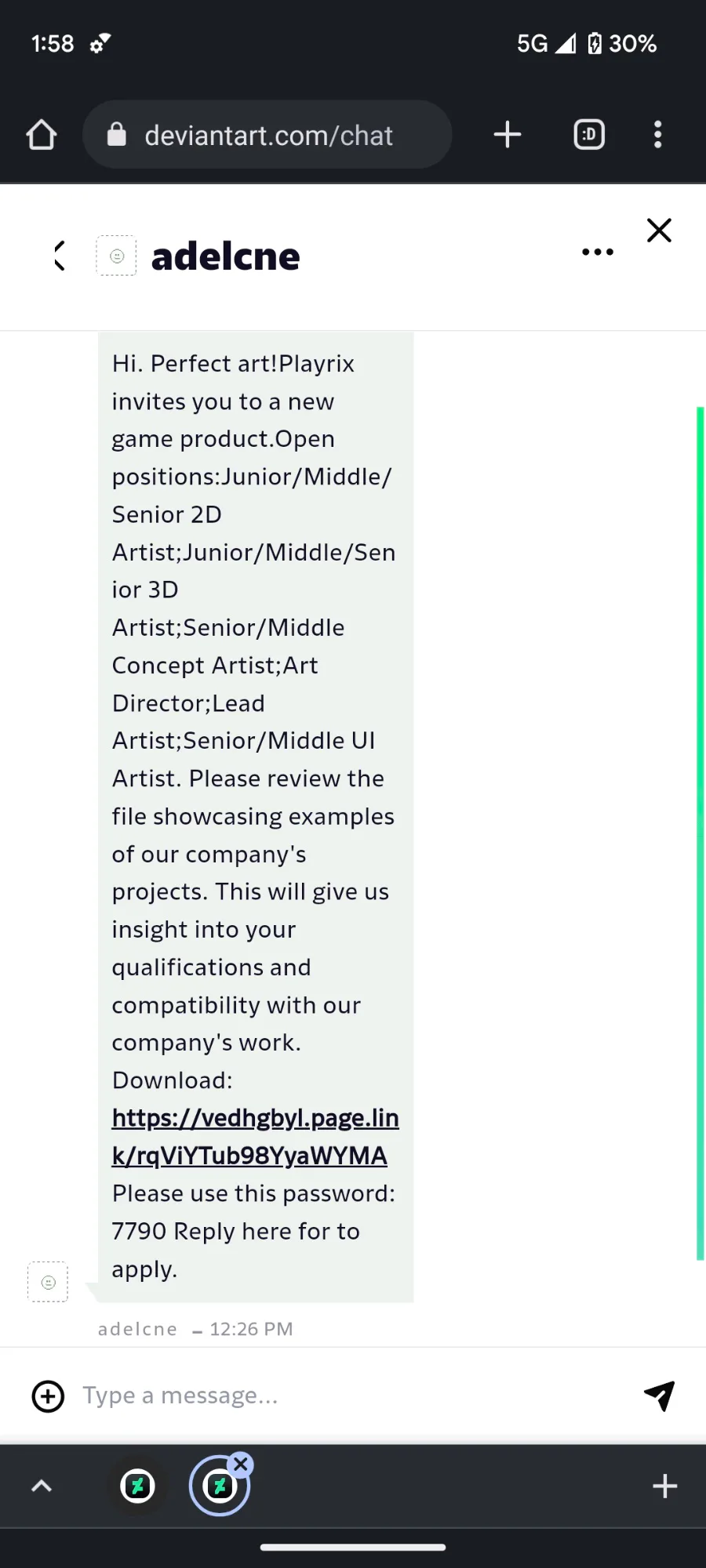Screen dimensions: 706x1568
Task: Open the browser overflow menu
Action: tap(658, 135)
